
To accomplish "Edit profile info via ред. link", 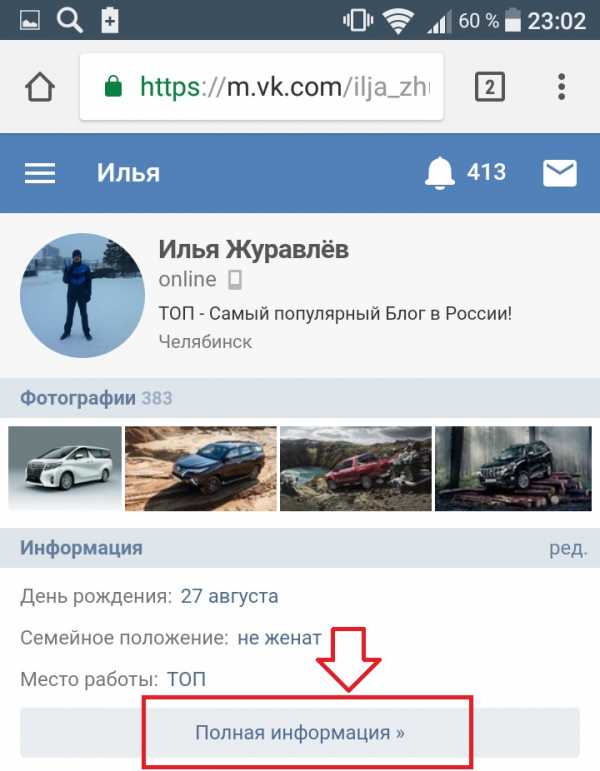I will coord(567,548).
